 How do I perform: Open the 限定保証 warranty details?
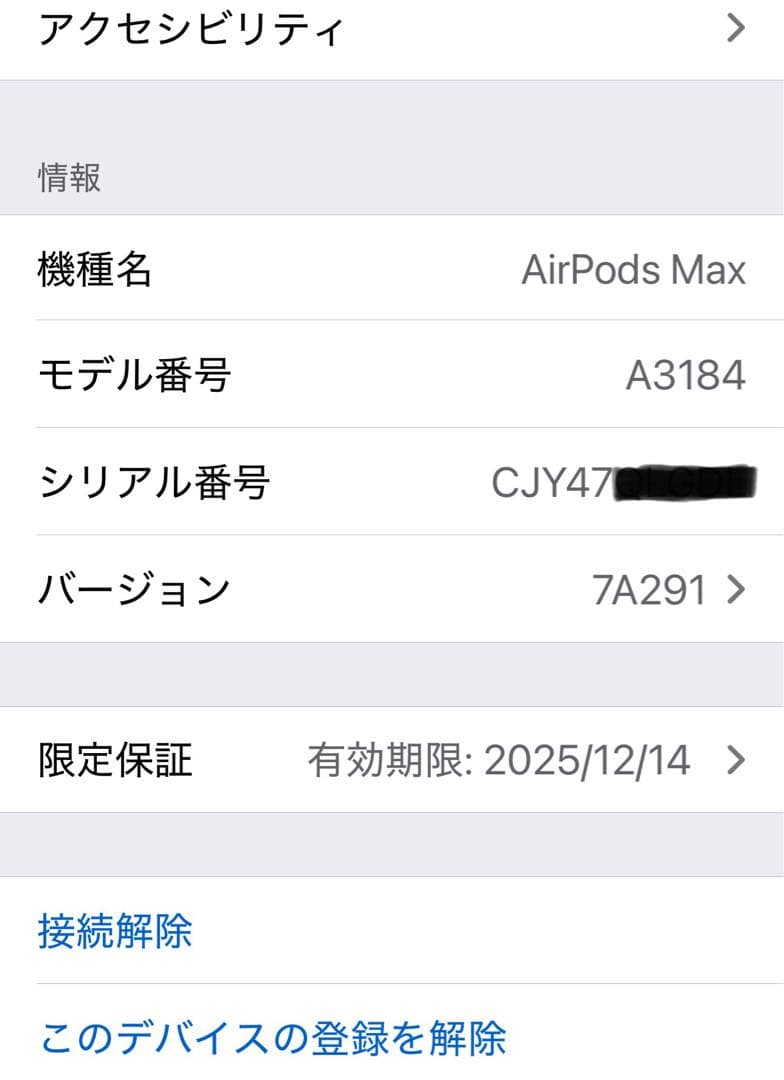point(390,760)
